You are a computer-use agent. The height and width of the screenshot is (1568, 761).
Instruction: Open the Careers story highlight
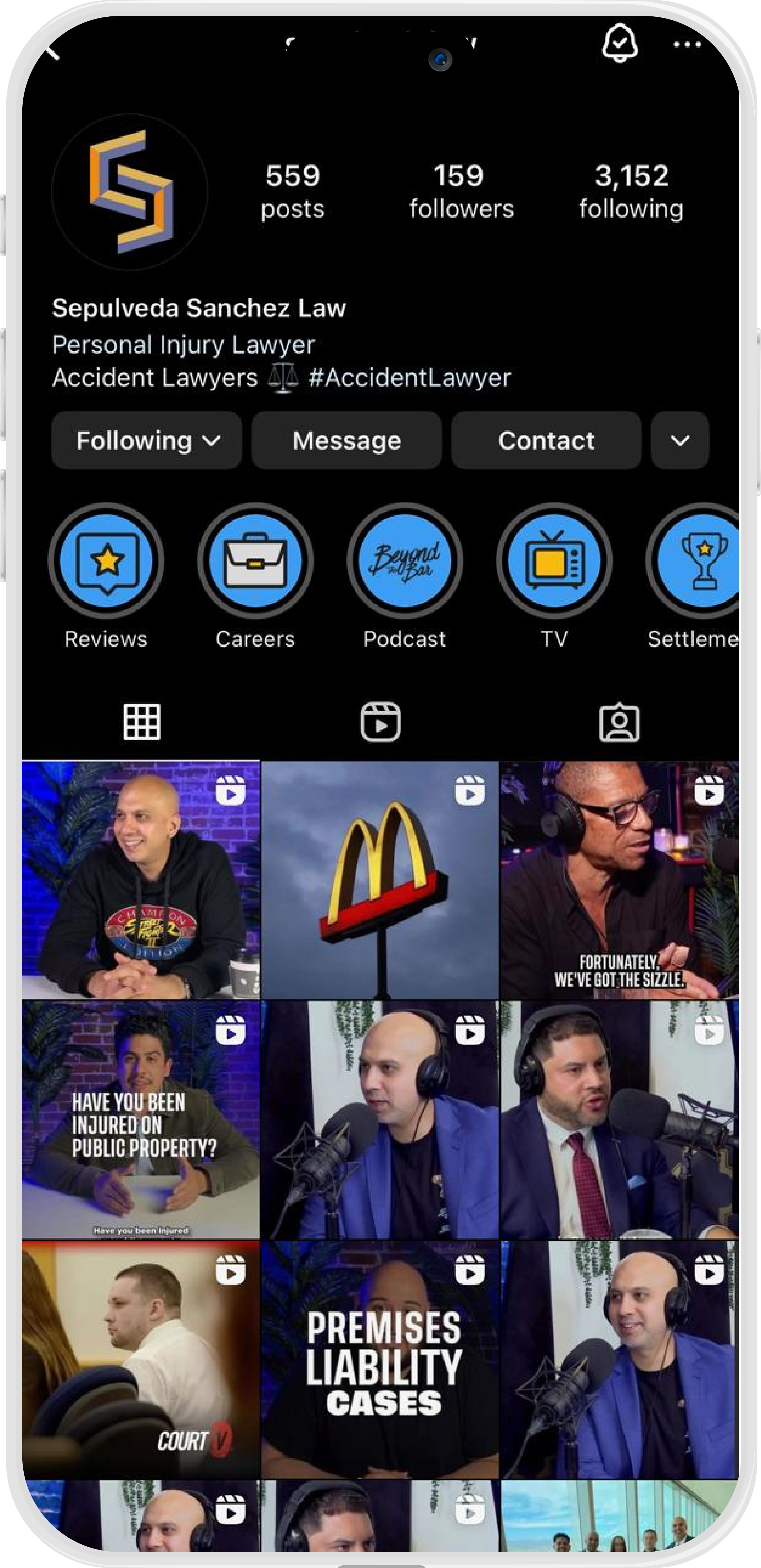[x=255, y=561]
